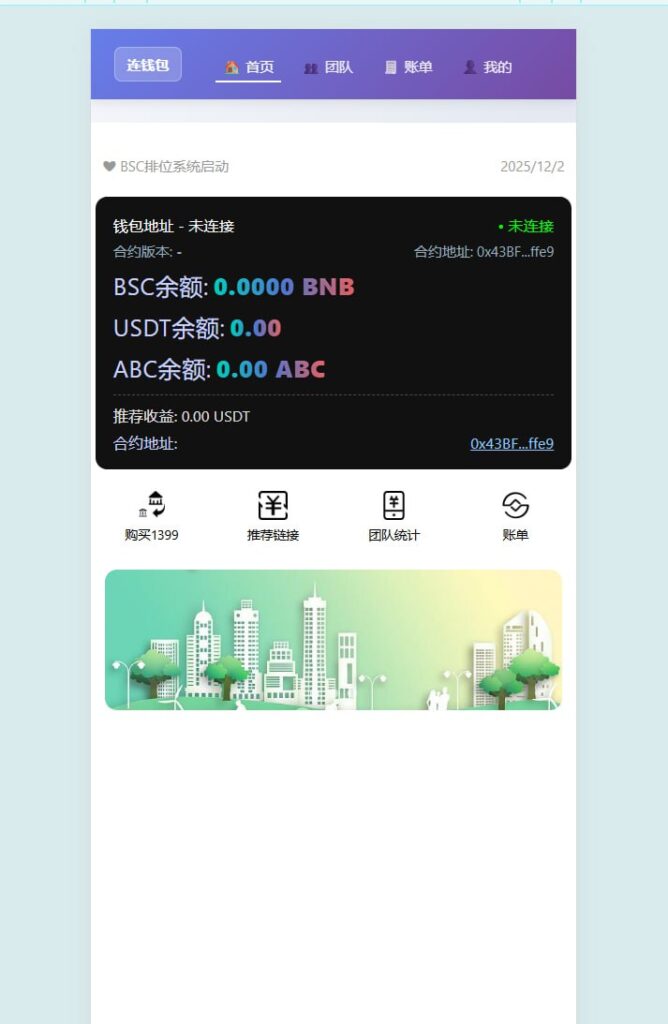Screen dimensions: 668x1024
Task: Open 推荐链接 referral link
Action: click(273, 516)
